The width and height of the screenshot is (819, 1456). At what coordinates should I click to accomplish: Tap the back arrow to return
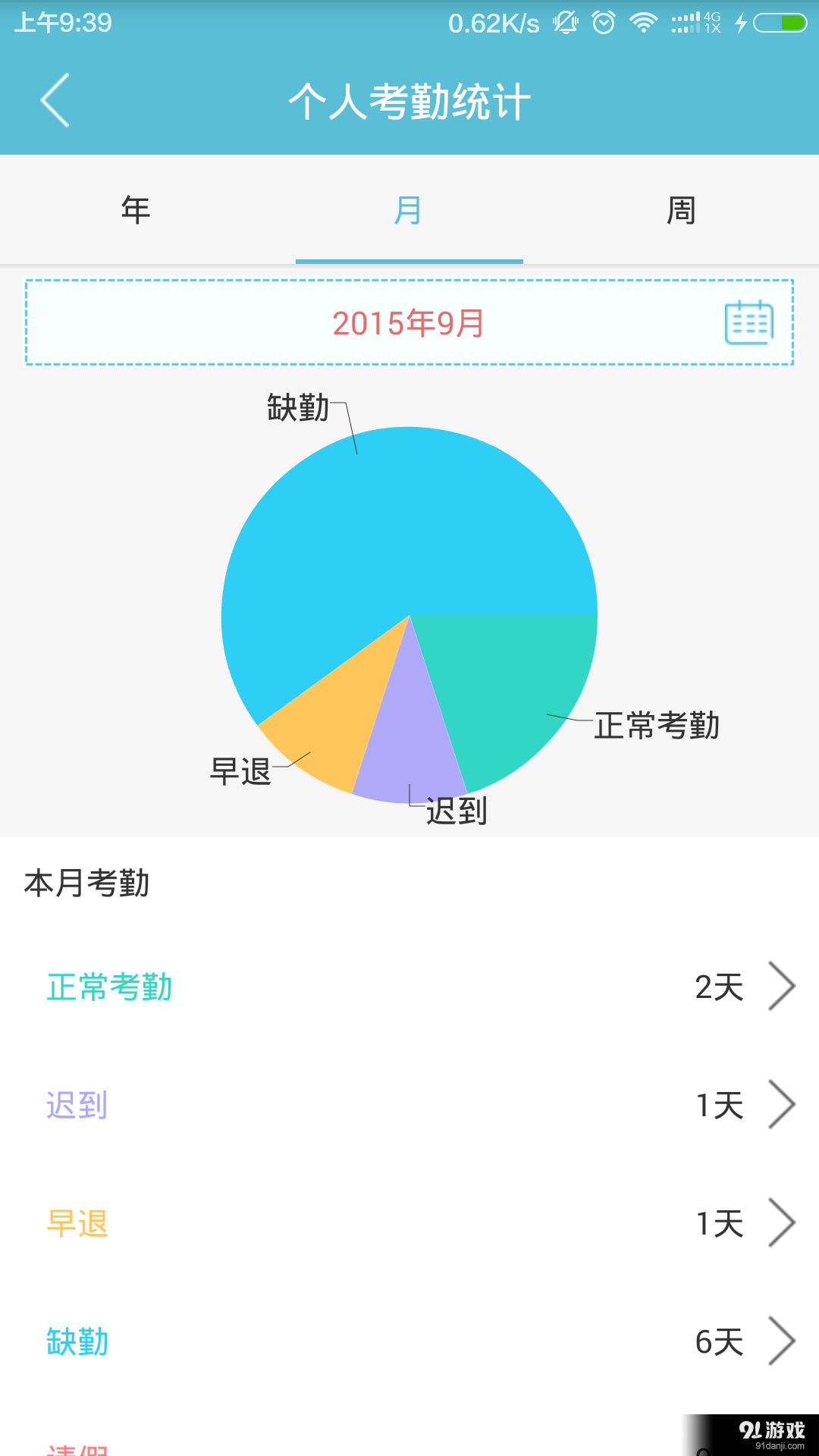click(55, 100)
